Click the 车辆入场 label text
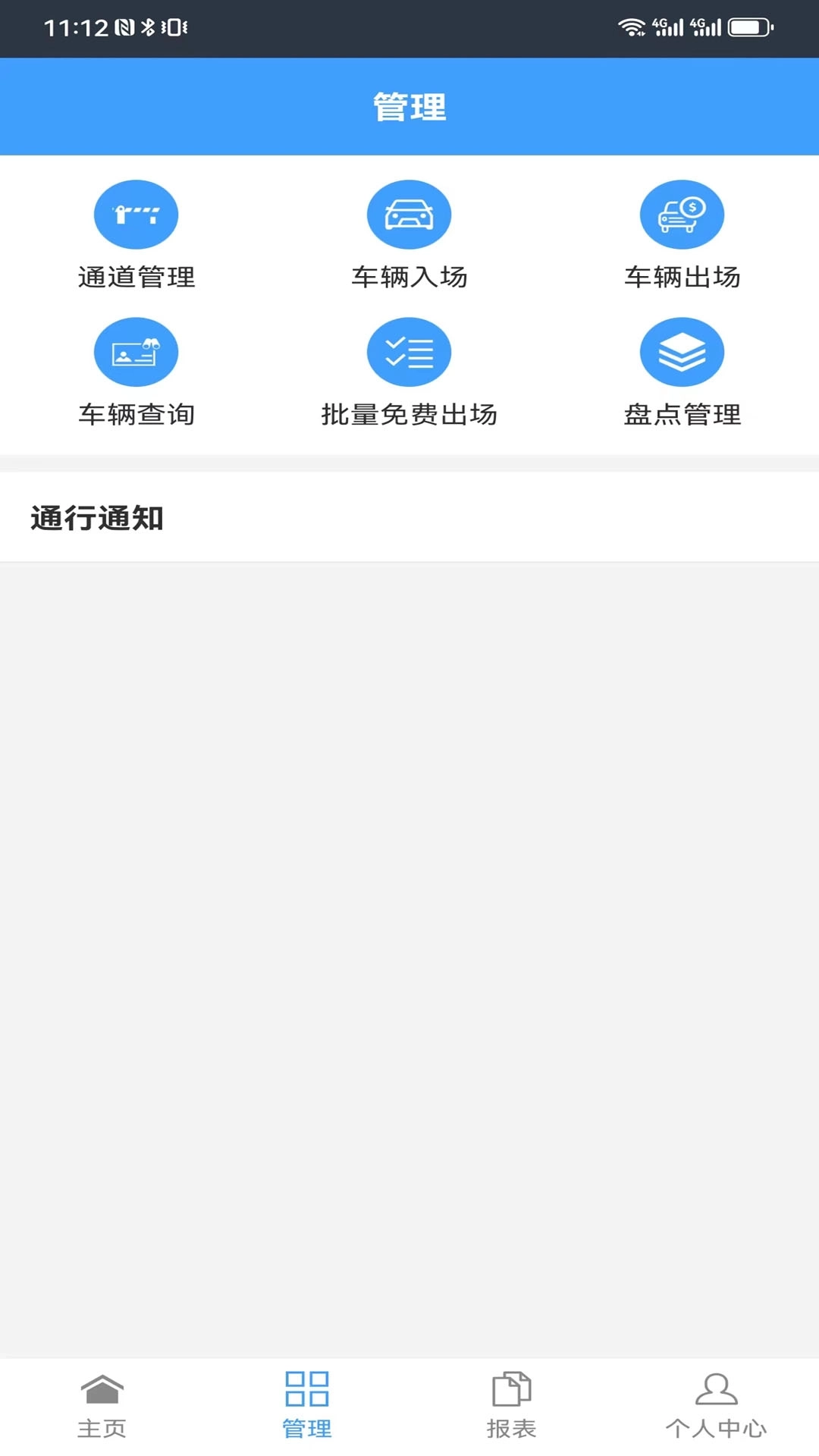The image size is (819, 1456). click(409, 278)
